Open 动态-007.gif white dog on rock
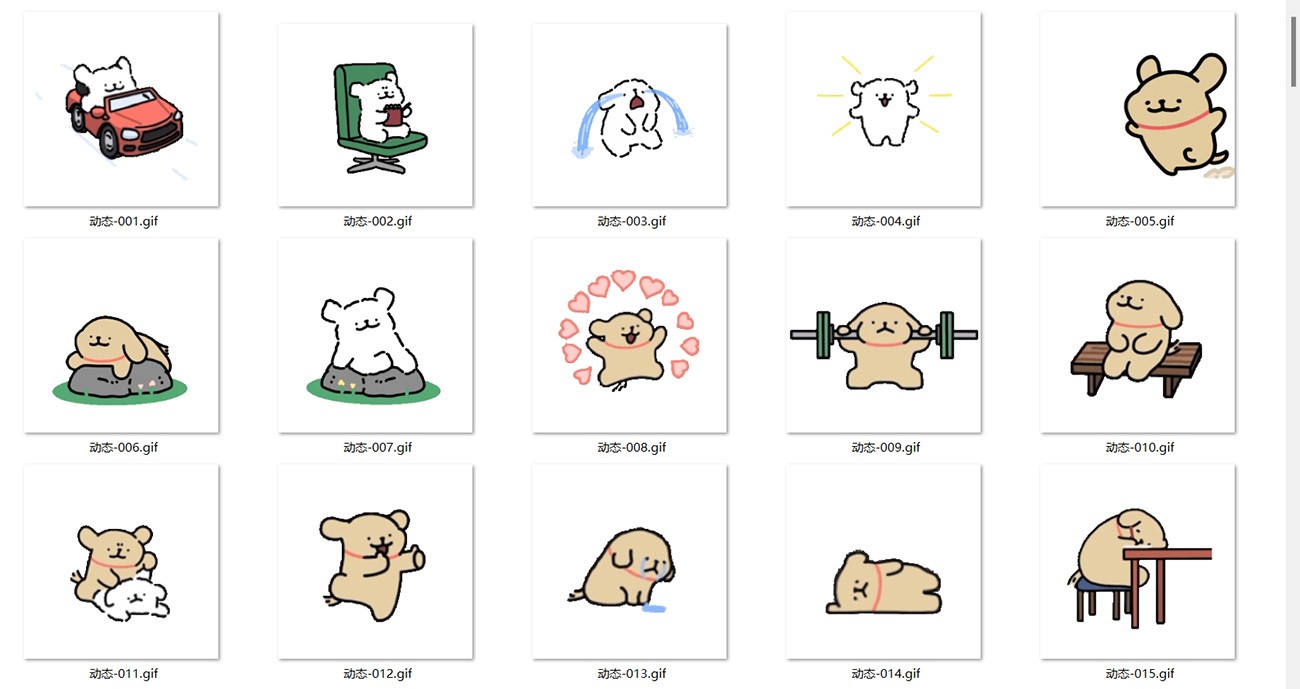 (x=375, y=336)
